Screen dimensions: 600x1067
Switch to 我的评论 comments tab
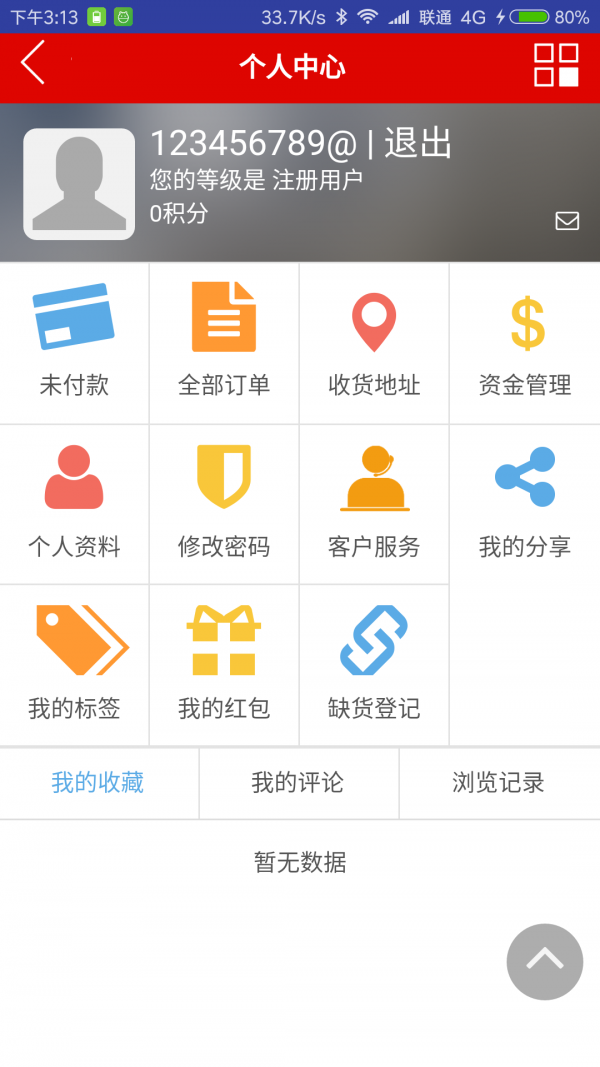coord(298,783)
